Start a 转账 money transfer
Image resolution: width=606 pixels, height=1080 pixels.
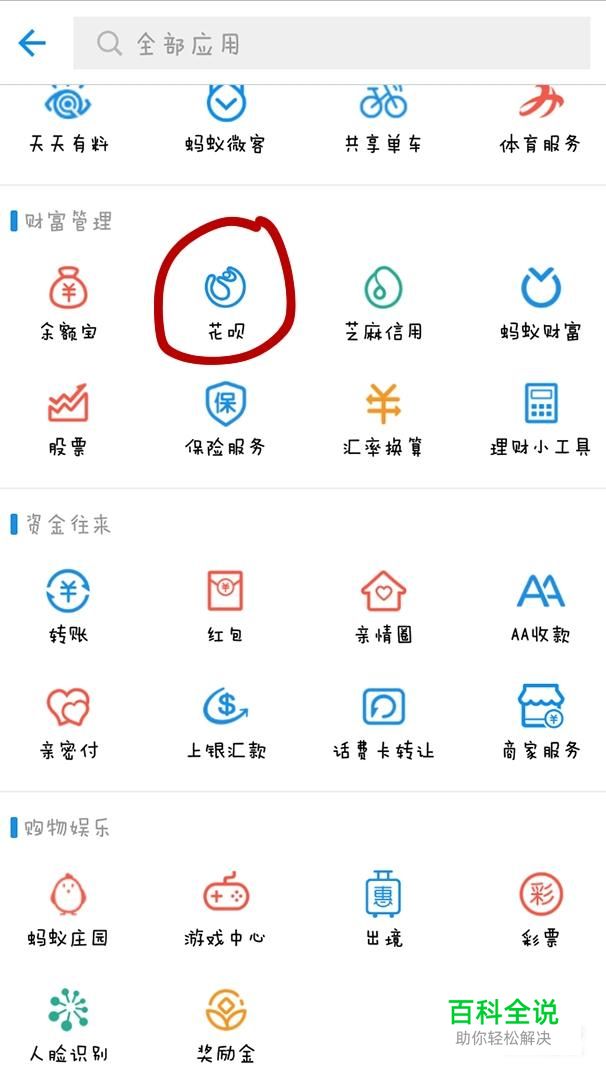[x=68, y=606]
